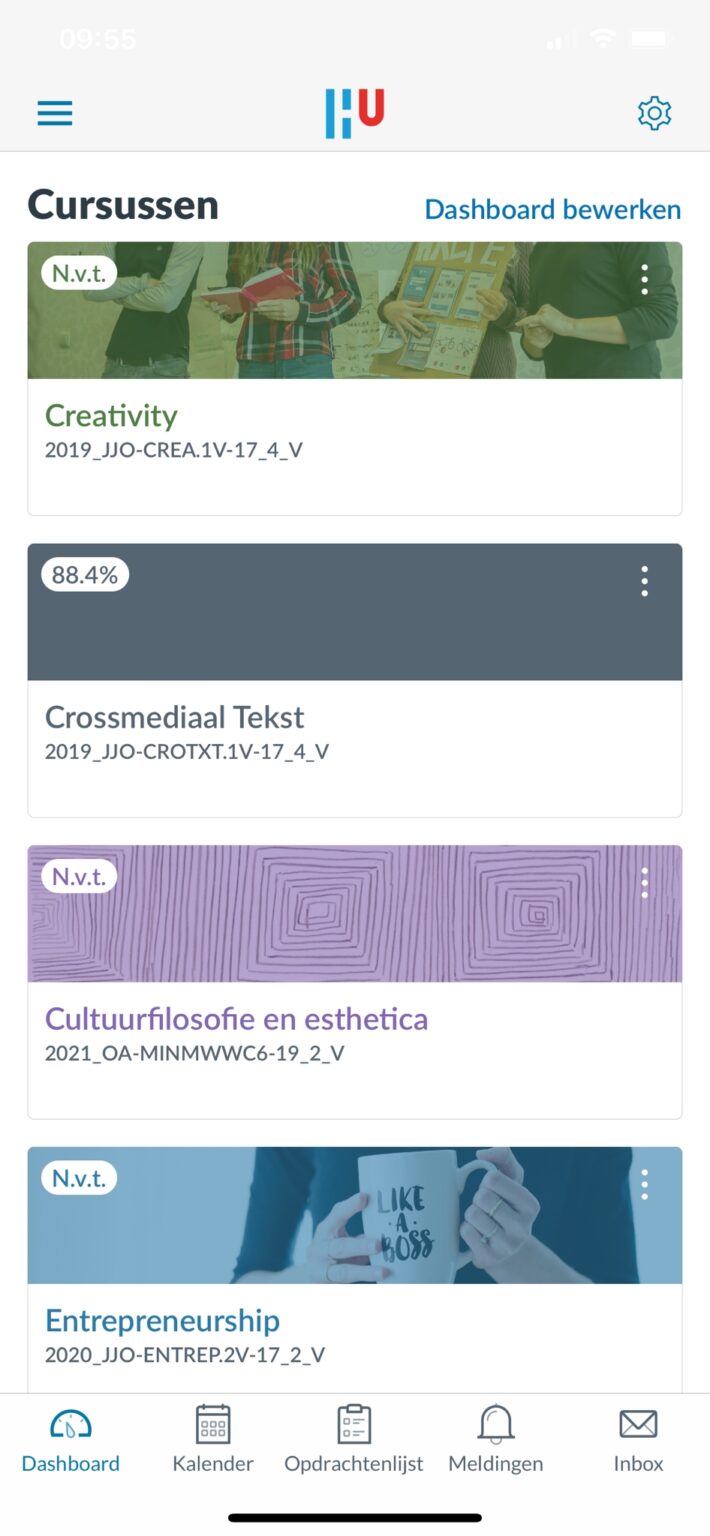710x1536 pixels.
Task: Open the Creativity course card
Action: 111,416
